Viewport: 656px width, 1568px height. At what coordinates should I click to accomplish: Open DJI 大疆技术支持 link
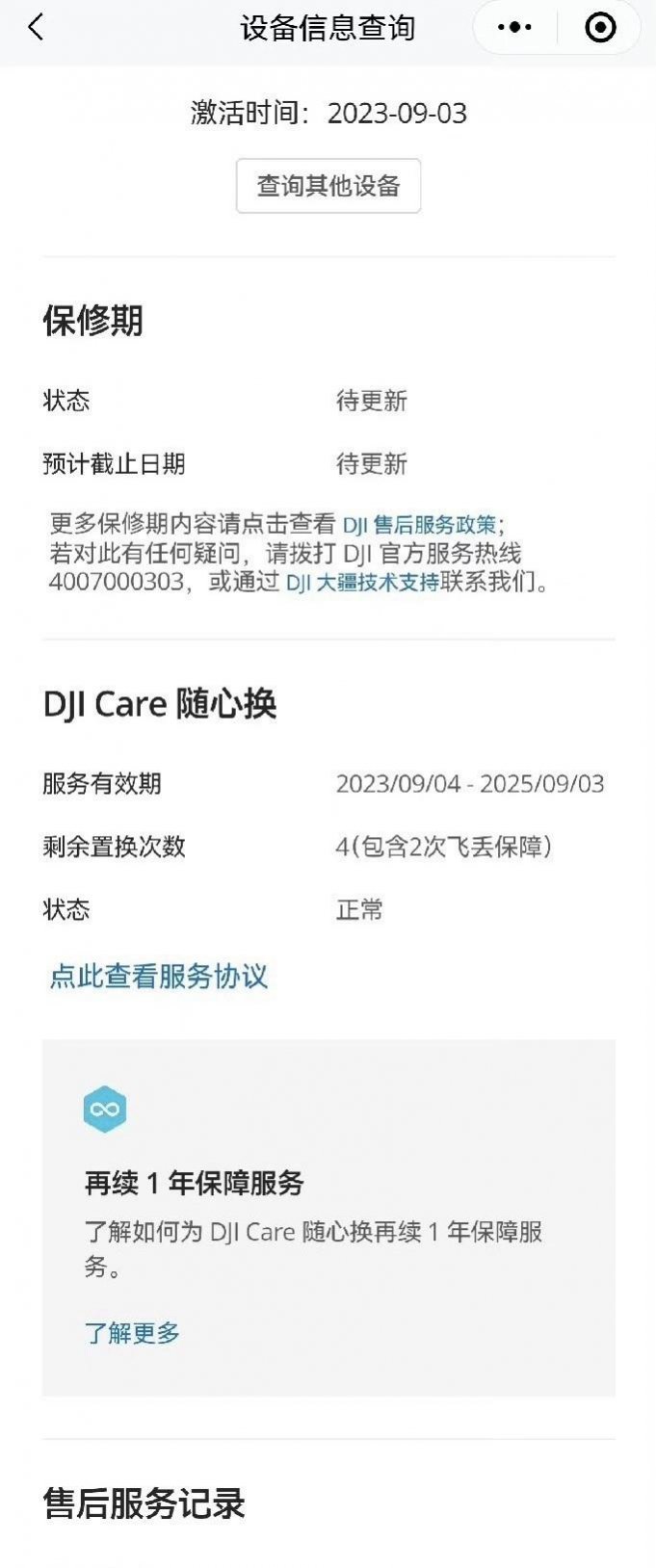coord(362,583)
